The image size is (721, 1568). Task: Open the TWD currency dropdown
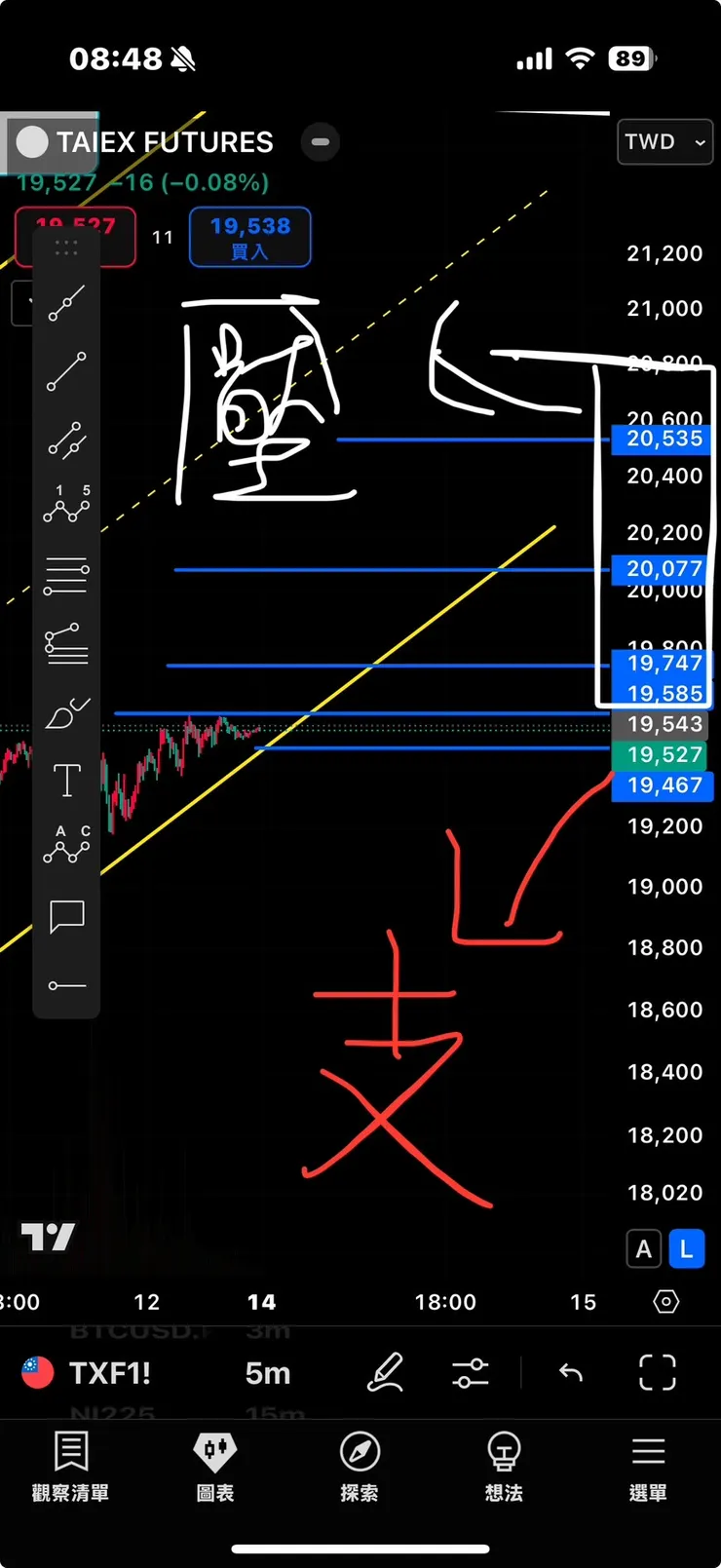664,142
